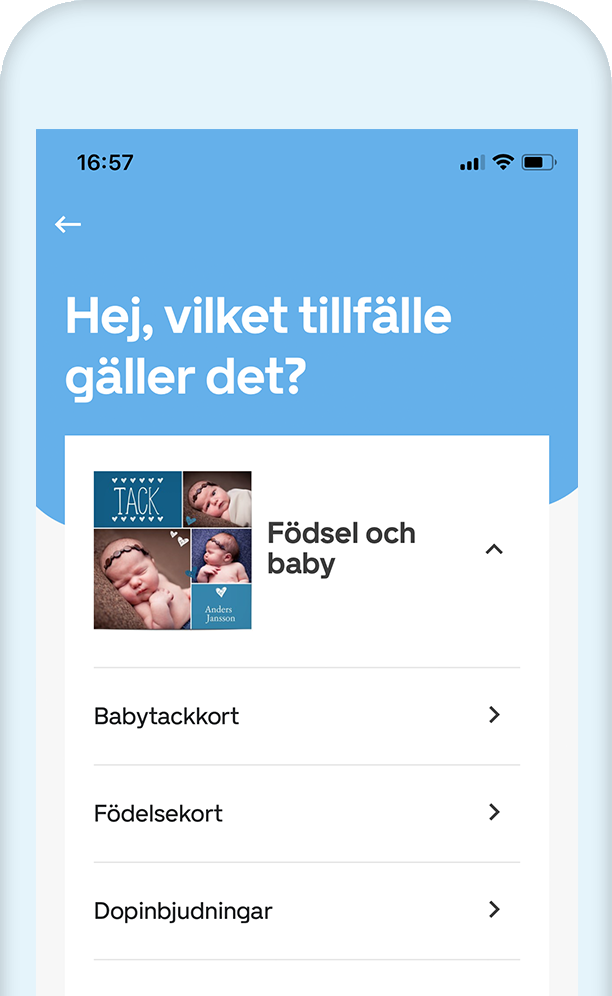
Task: Choose Dopinbjudningar
Action: pyautogui.click(x=306, y=911)
